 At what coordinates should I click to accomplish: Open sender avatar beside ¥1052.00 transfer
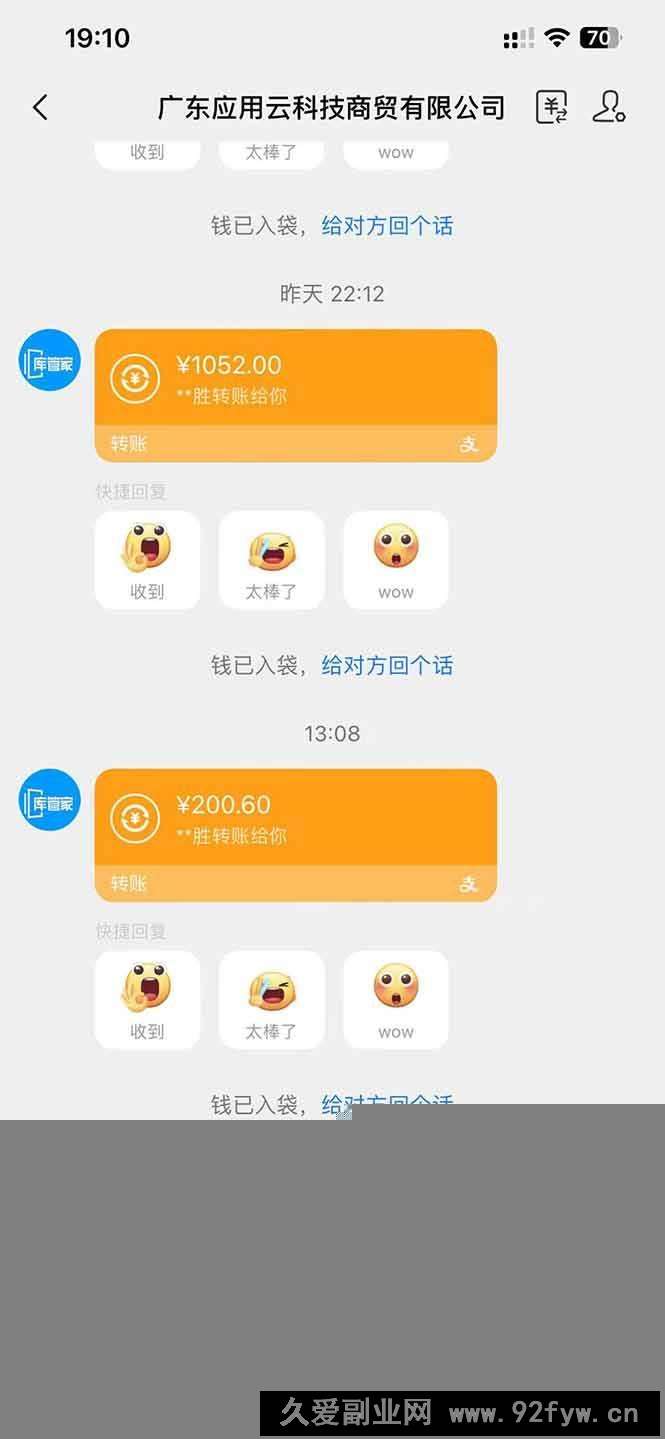(x=50, y=360)
